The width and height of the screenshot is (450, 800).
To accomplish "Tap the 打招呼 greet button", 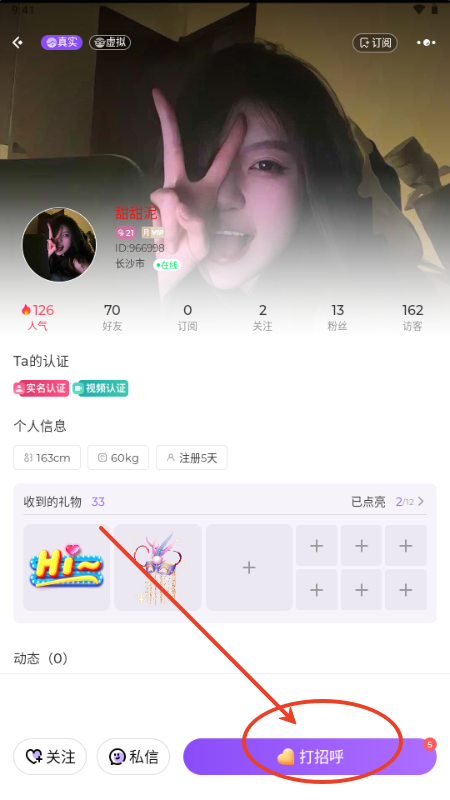I will (310, 757).
